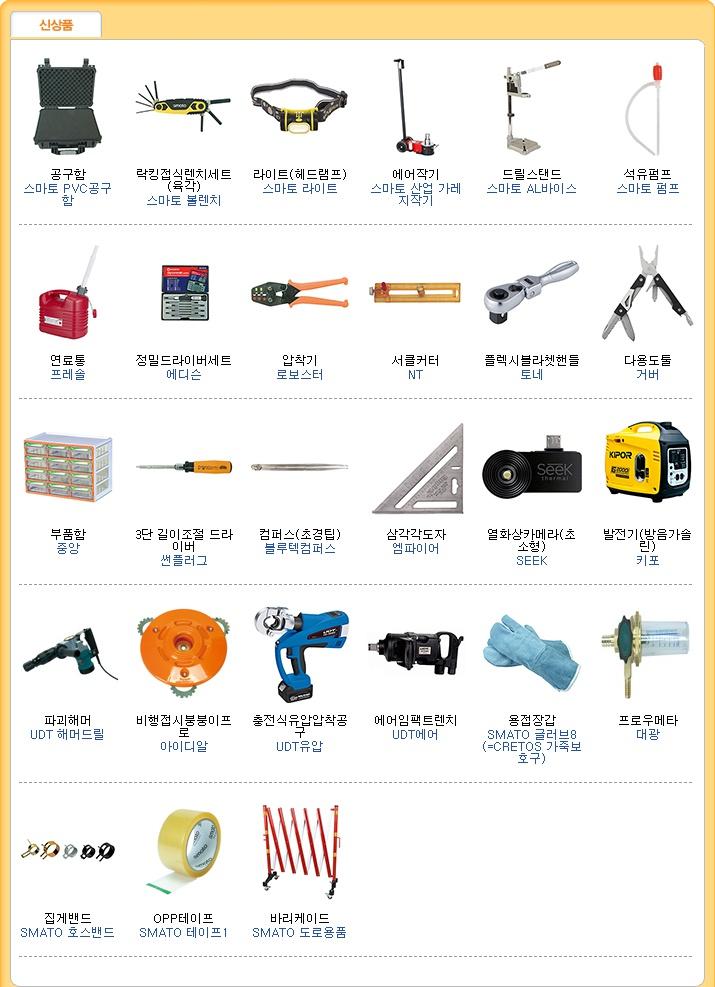The height and width of the screenshot is (987, 715).
Task: Open the 부품함 parts cabinet
Action: (x=67, y=468)
